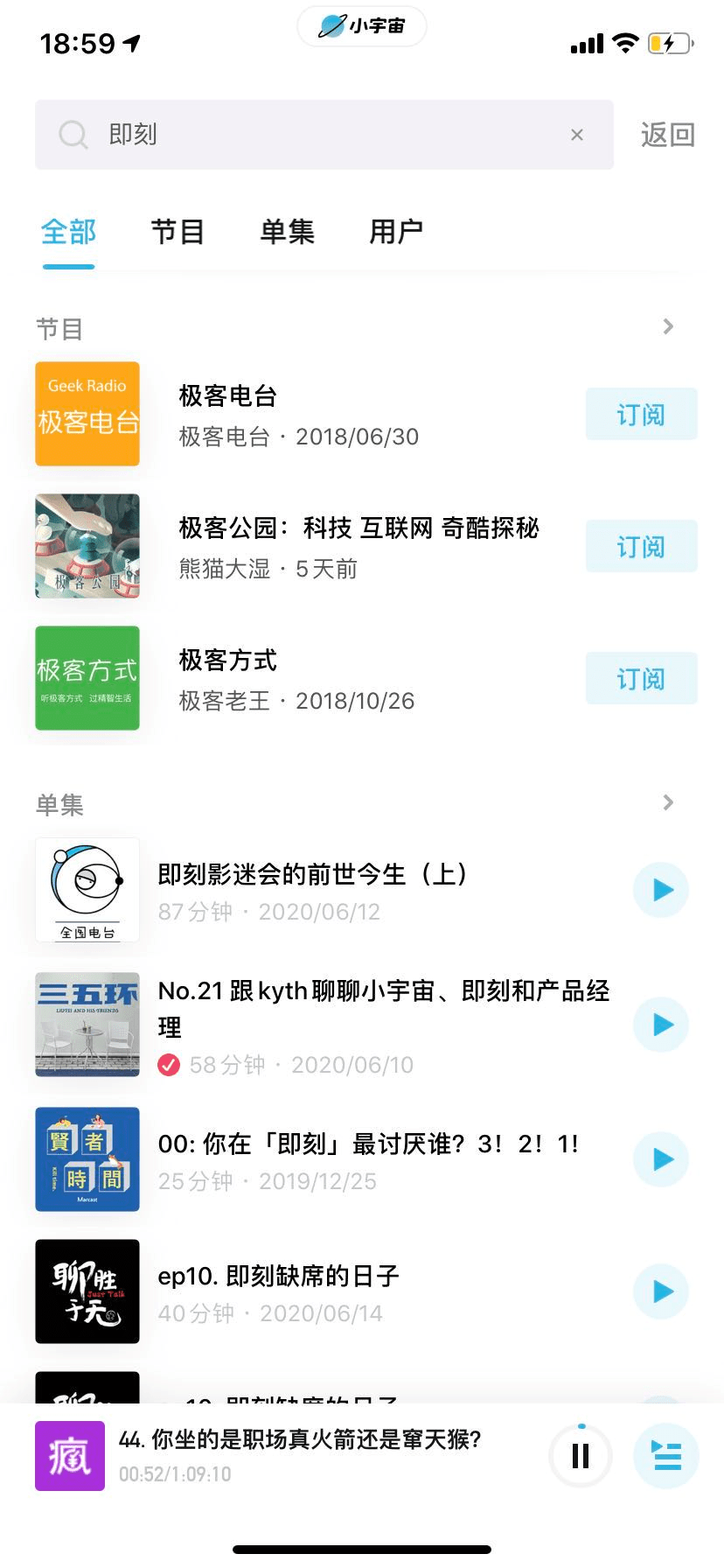Open the 小宇宙 banner at the top
724x1568 pixels.
click(361, 26)
